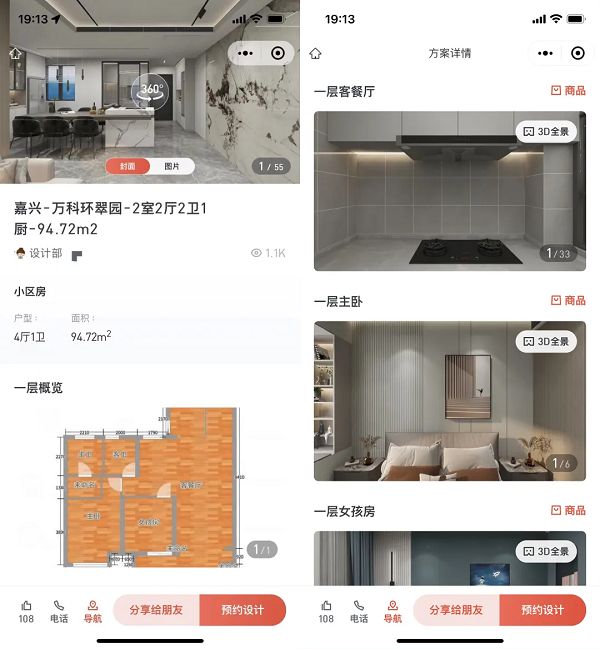
Task: Close the mini program on 方案详情 page
Action: tap(578, 53)
